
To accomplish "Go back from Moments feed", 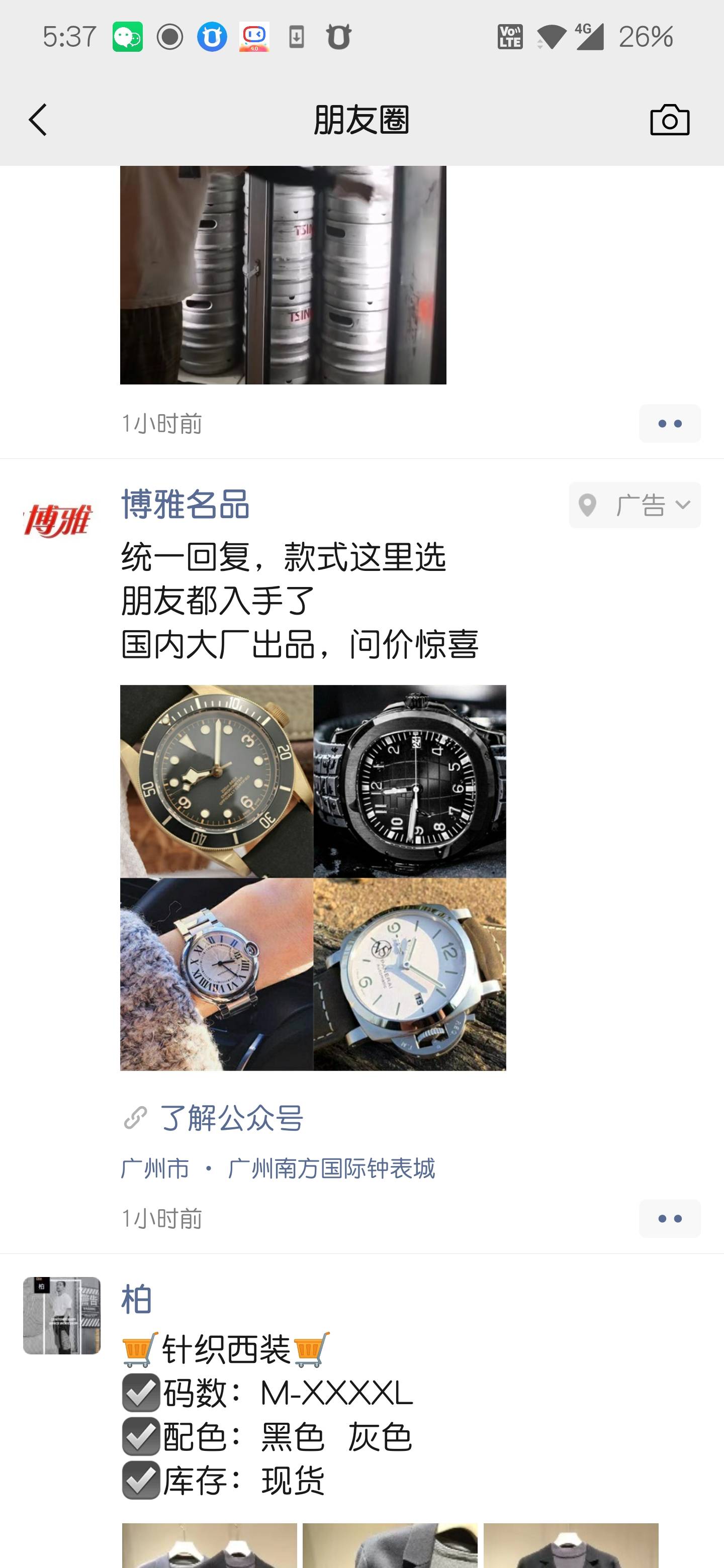I will tap(38, 119).
